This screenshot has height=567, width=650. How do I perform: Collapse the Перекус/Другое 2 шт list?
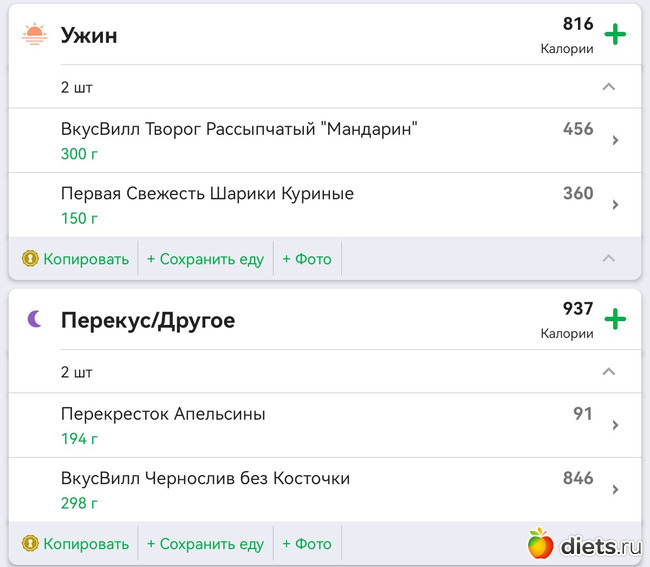[608, 372]
